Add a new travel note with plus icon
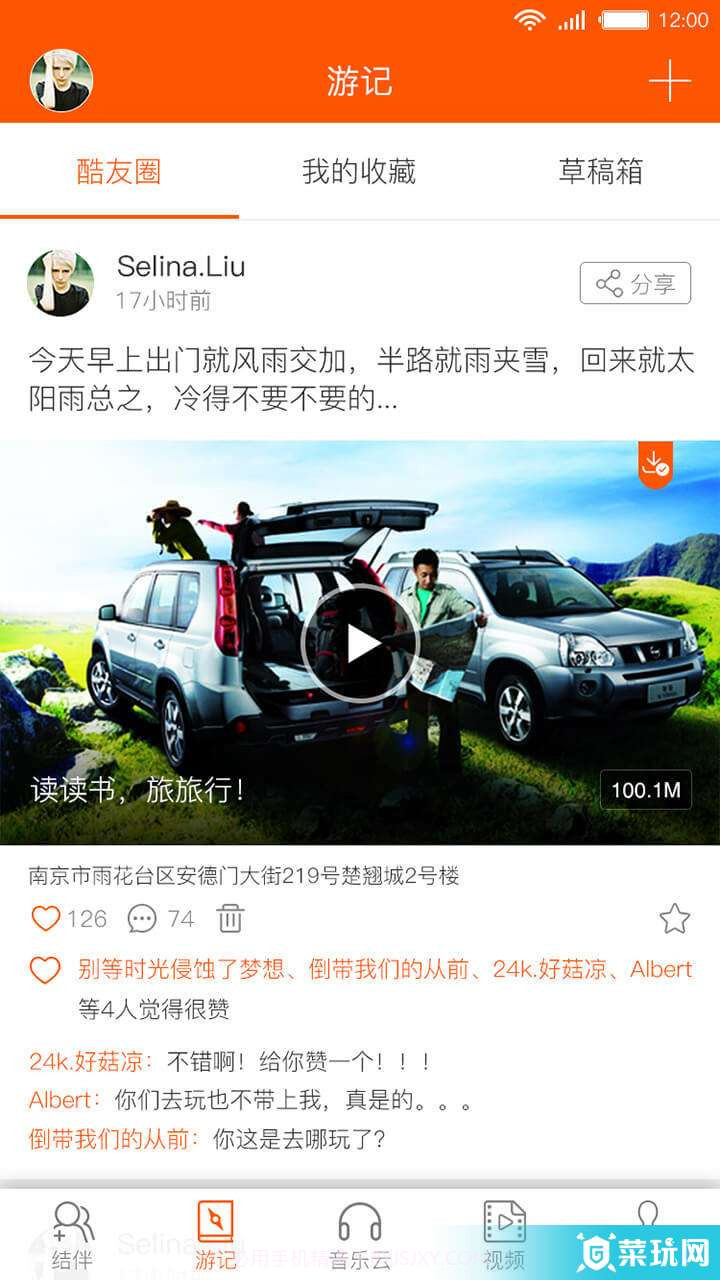 [x=669, y=81]
